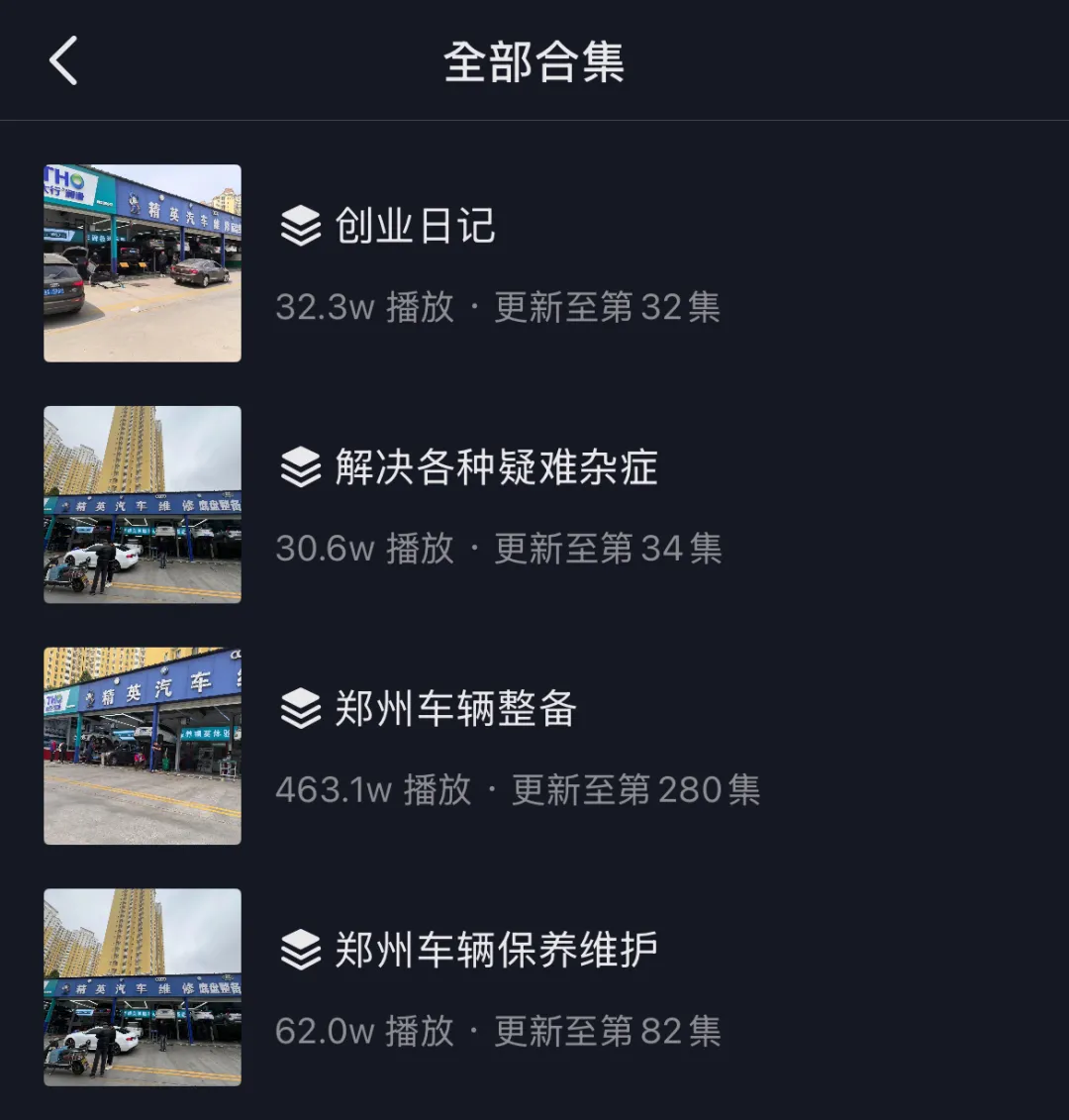Click the 全部合集 page title
1069x1120 pixels.
coord(534,59)
